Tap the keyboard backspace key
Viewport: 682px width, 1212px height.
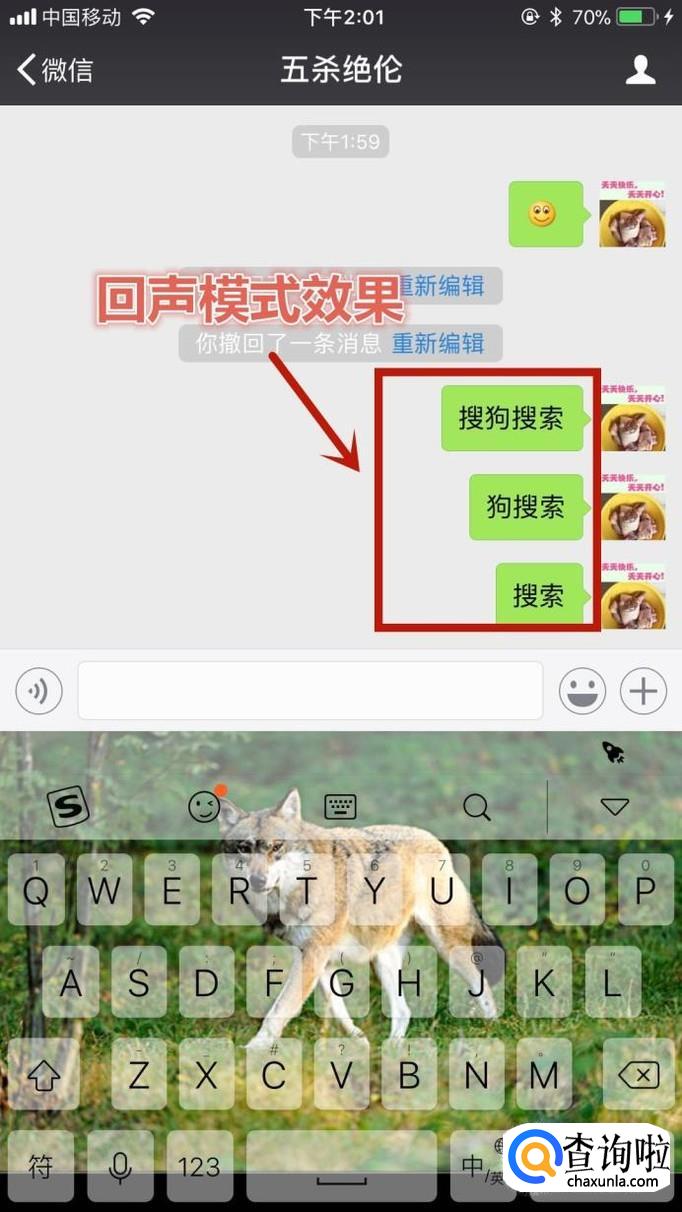[x=638, y=1076]
